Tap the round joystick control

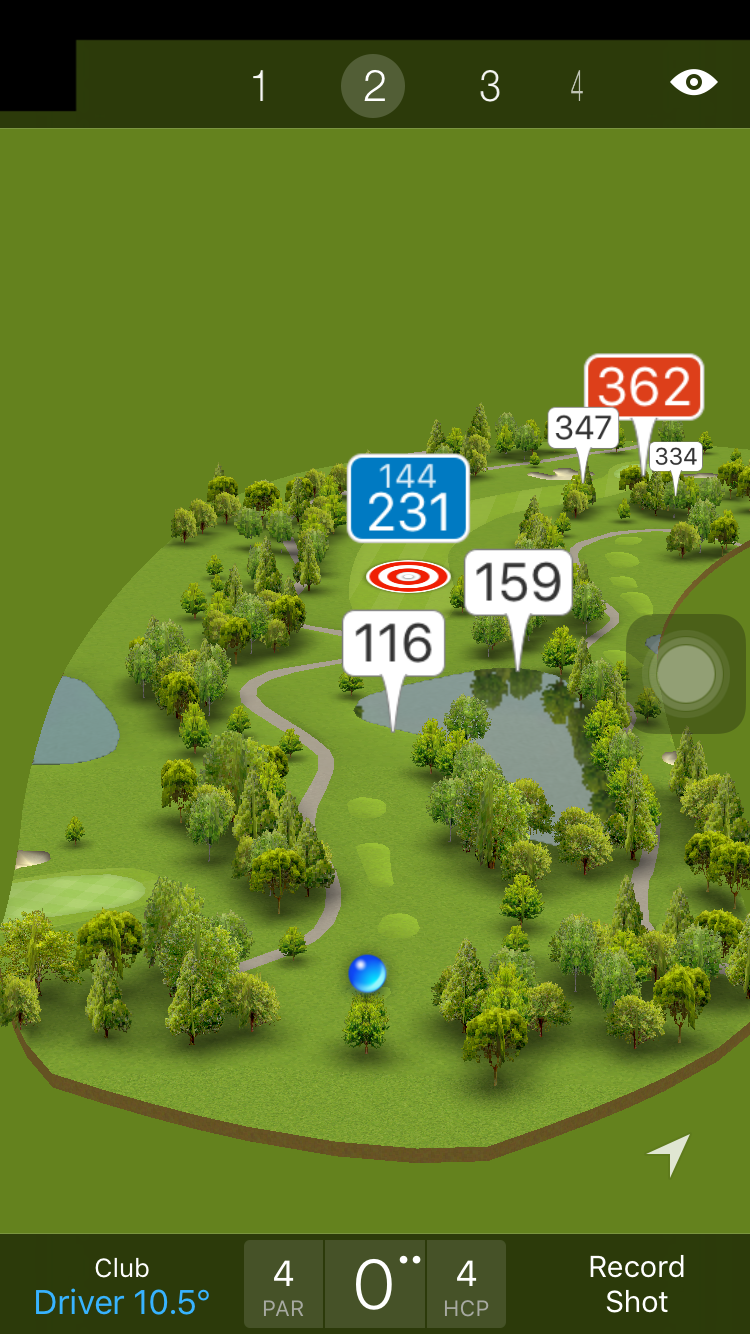pos(686,674)
